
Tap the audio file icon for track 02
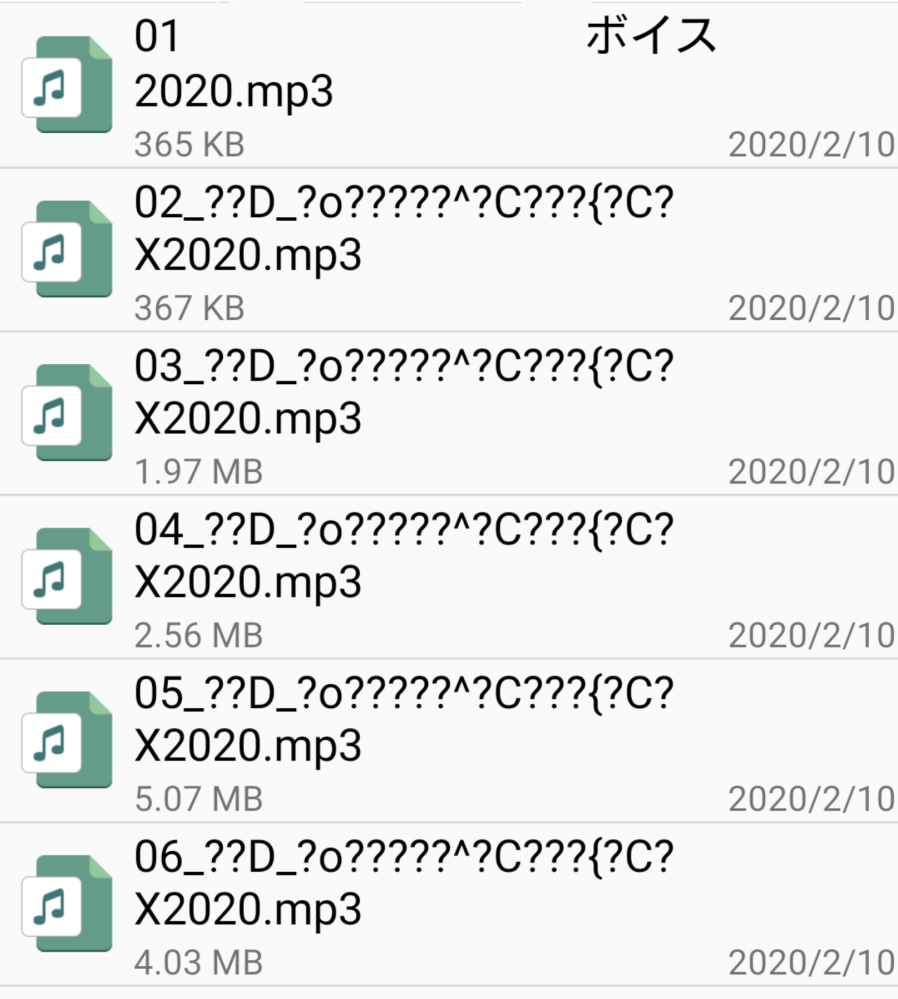(x=68, y=247)
